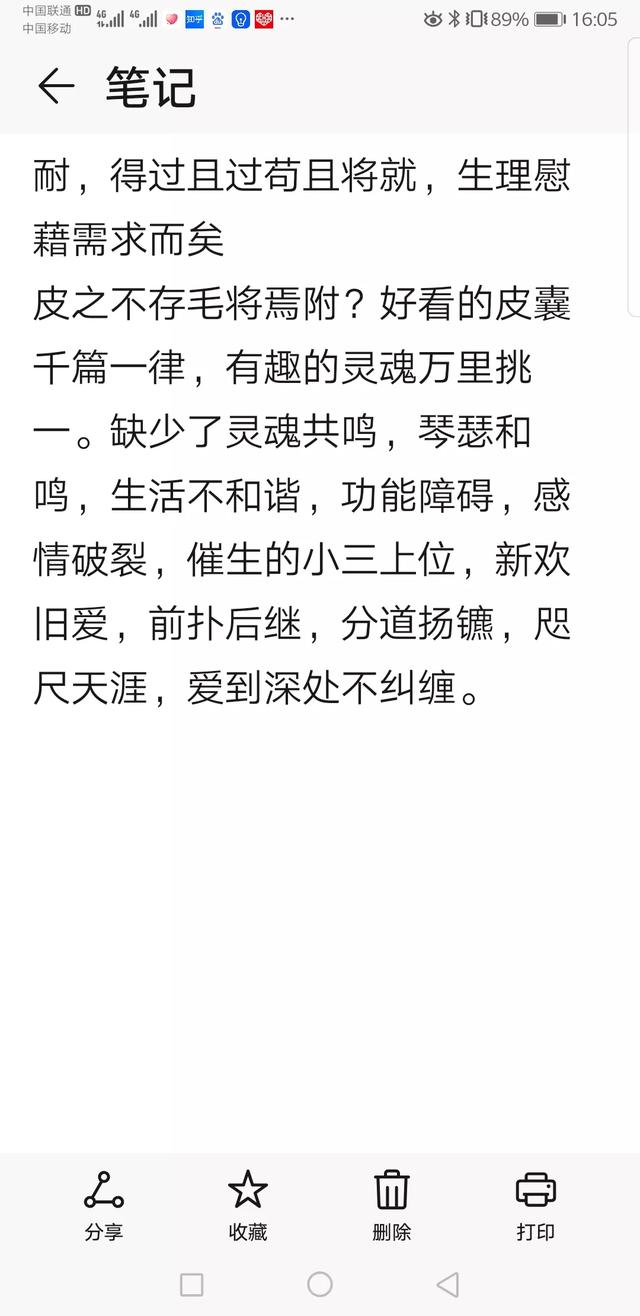Image resolution: width=640 pixels, height=1316 pixels.
Task: Share this note via 分享
Action: point(103,1205)
